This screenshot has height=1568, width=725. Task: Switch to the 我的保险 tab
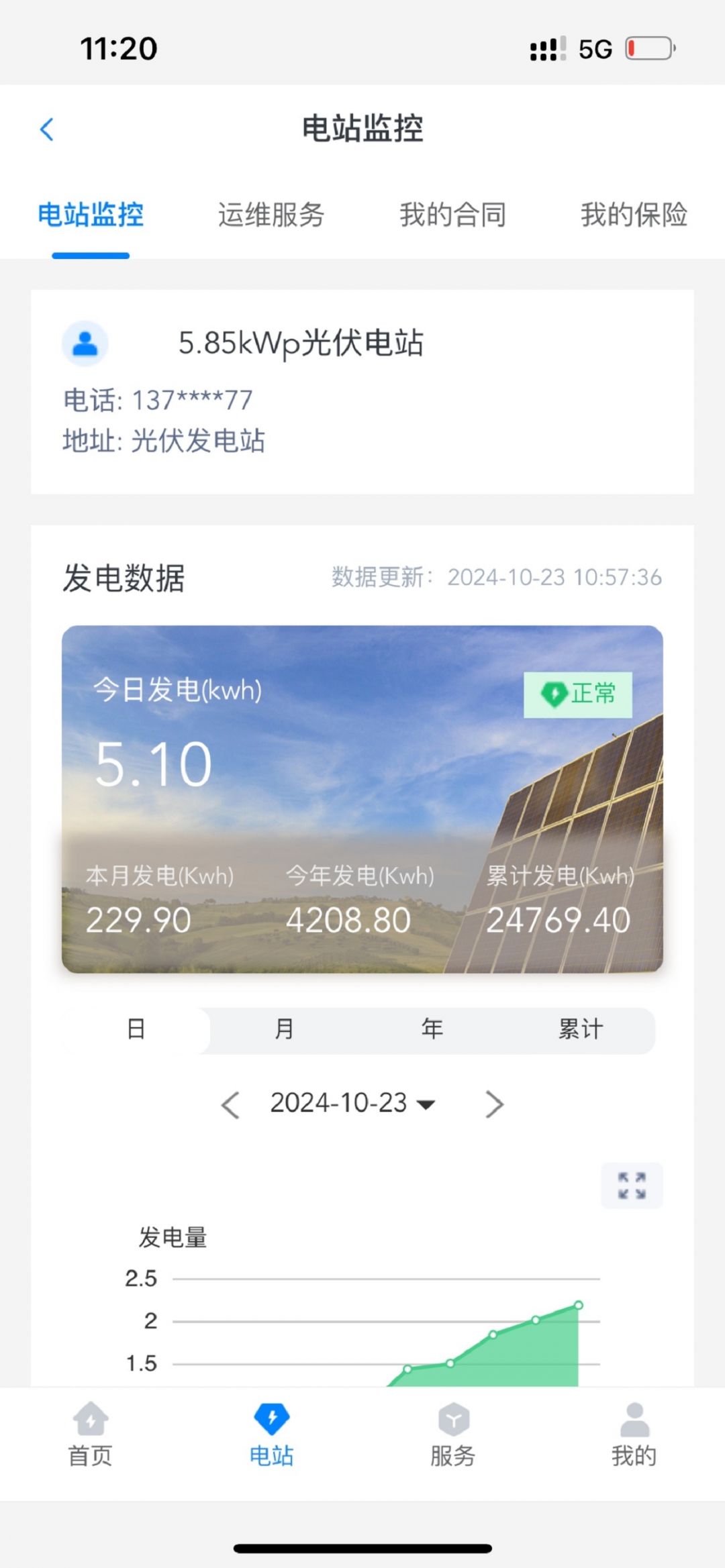coord(634,215)
